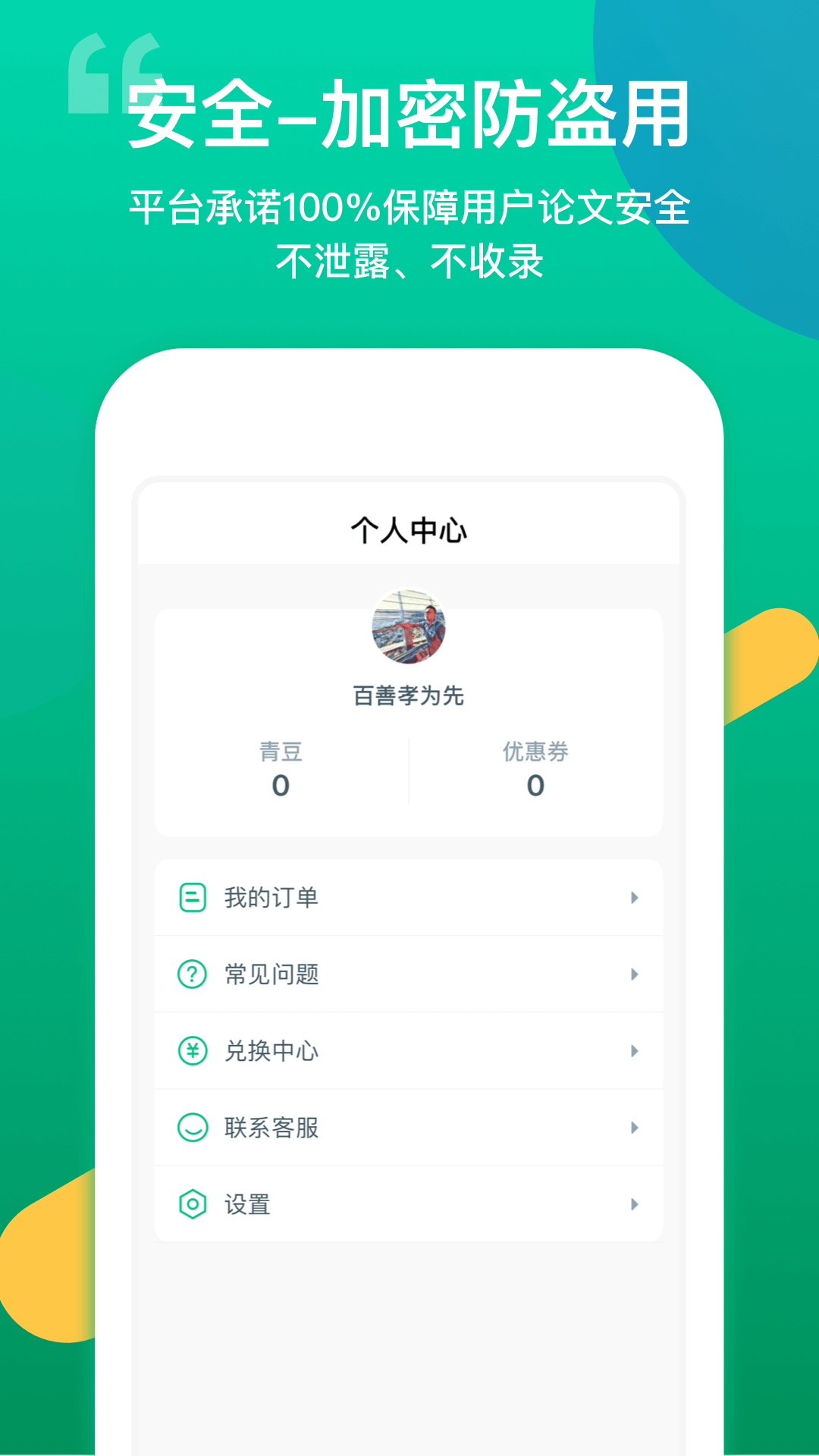Screen dimensions: 819x1456
Task: Click the smiley customer service icon
Action: [x=192, y=1128]
